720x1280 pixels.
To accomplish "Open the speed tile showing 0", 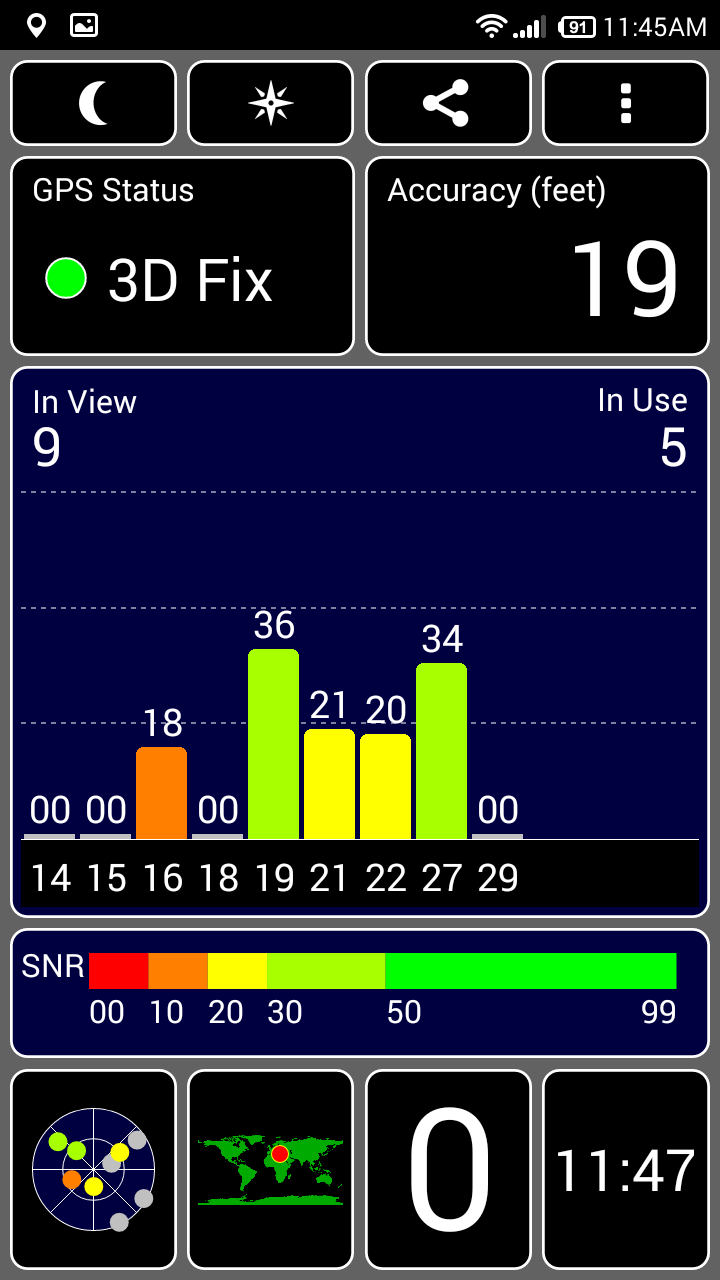I will pos(447,1169).
